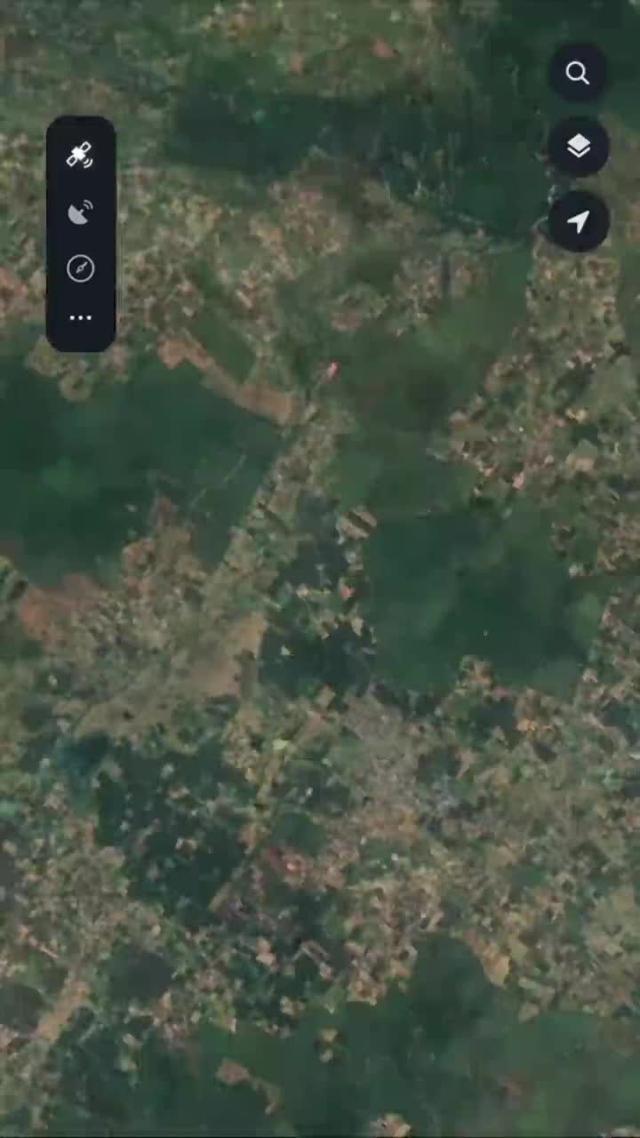
Task: Open the map search
Action: [x=578, y=73]
